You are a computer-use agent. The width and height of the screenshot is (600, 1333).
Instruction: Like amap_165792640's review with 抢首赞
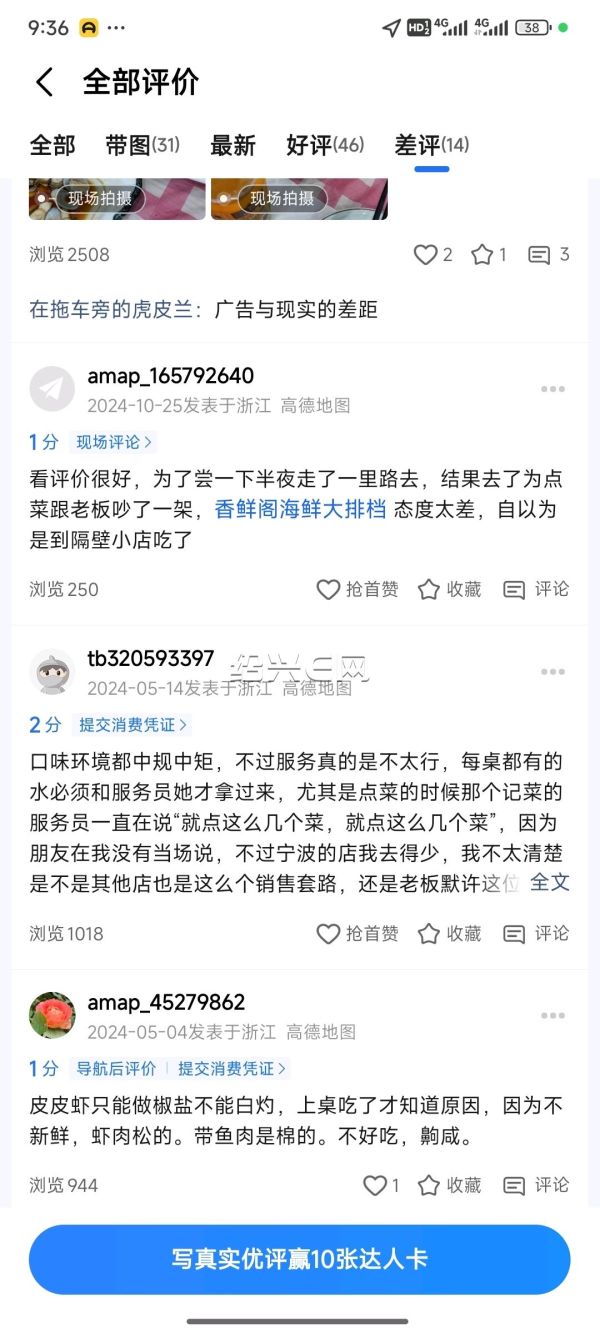point(357,589)
